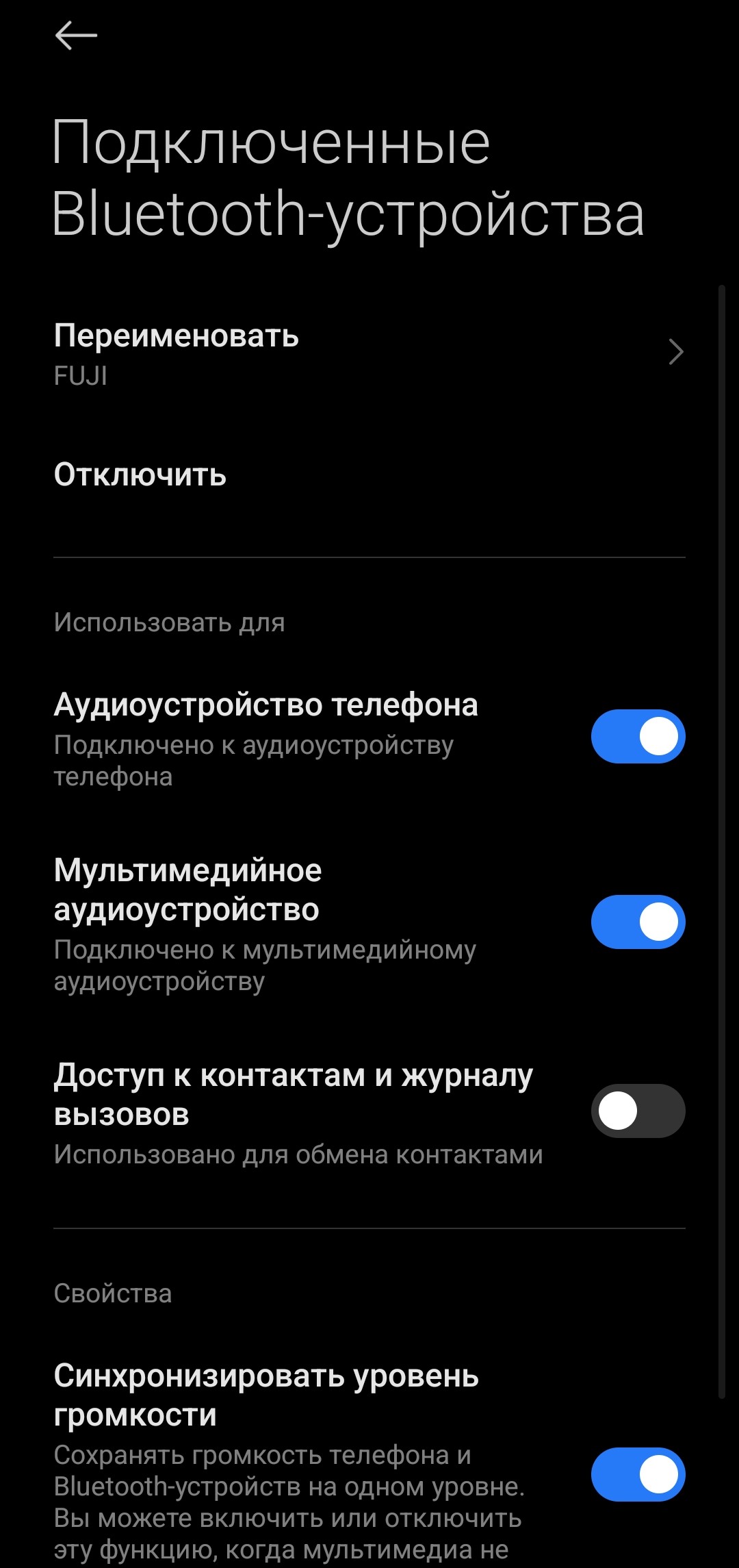The image size is (739, 1568).
Task: Toggle Синхронизировать уровень громкости switch
Action: pyautogui.click(x=638, y=1474)
